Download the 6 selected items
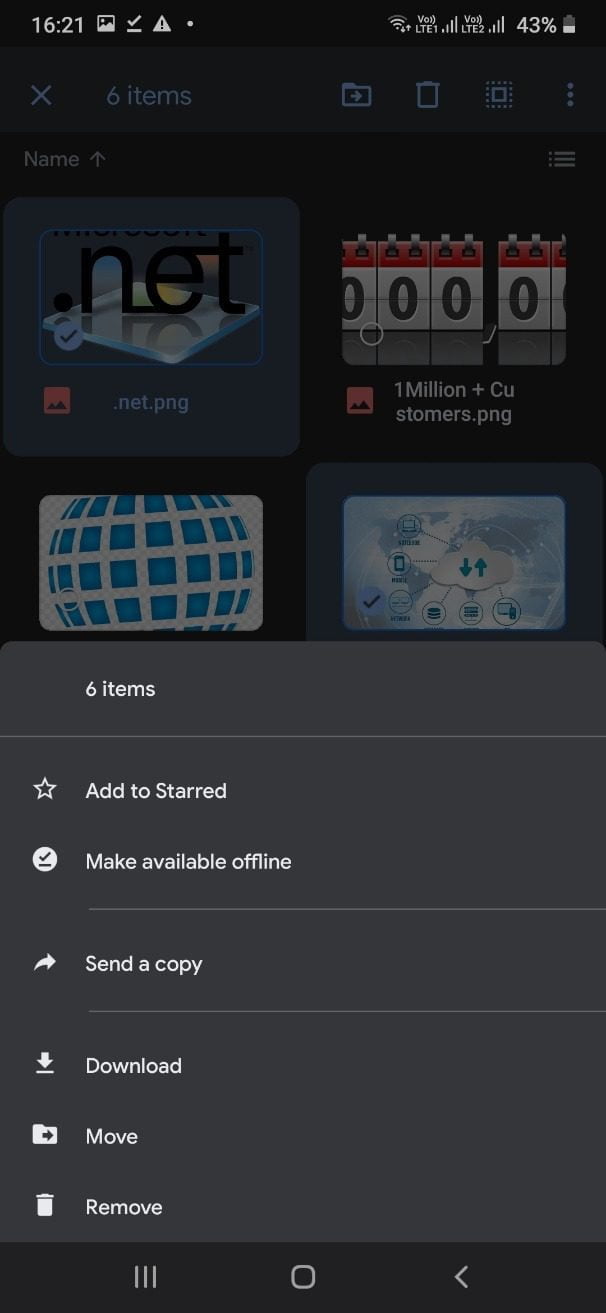Image resolution: width=606 pixels, height=1313 pixels. [303, 1065]
